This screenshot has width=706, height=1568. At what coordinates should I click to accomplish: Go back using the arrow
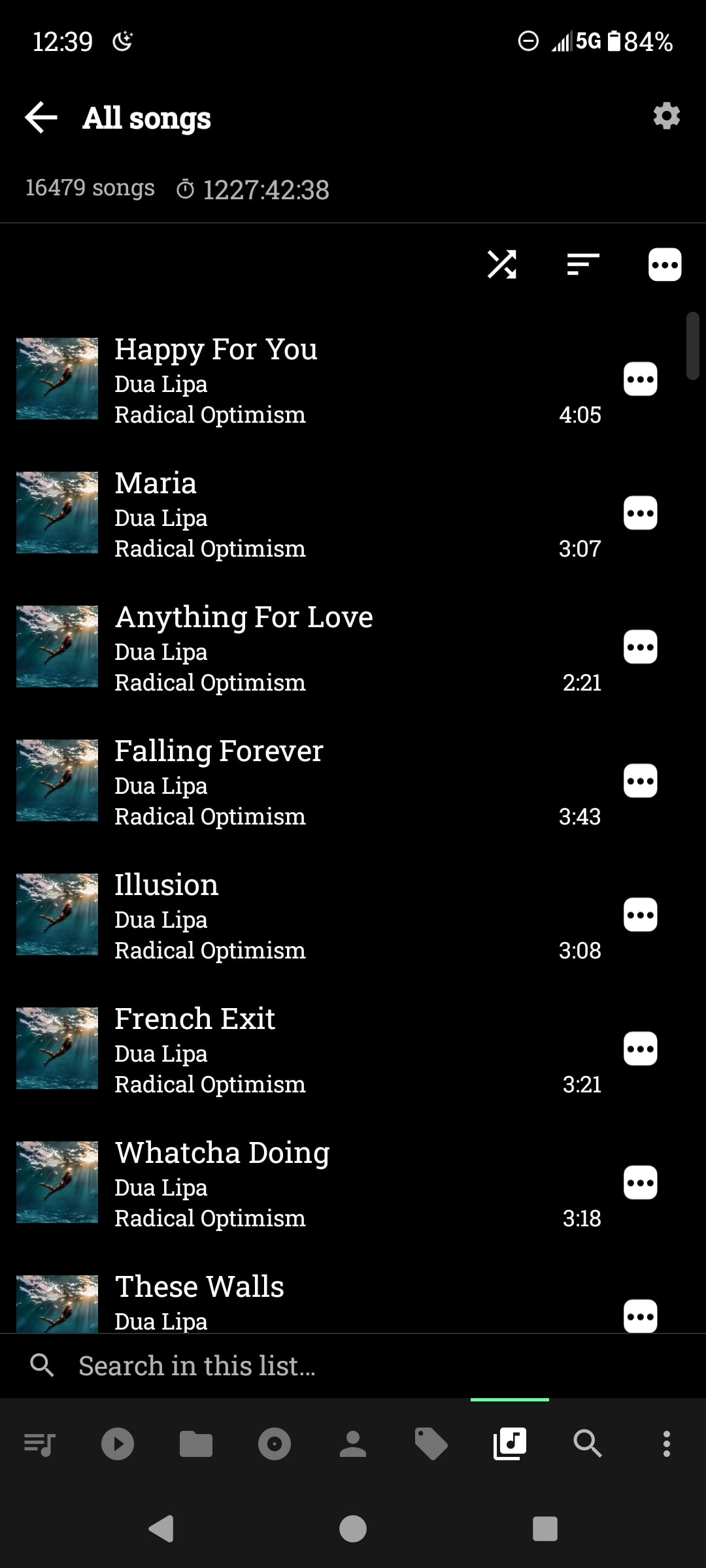click(x=41, y=118)
